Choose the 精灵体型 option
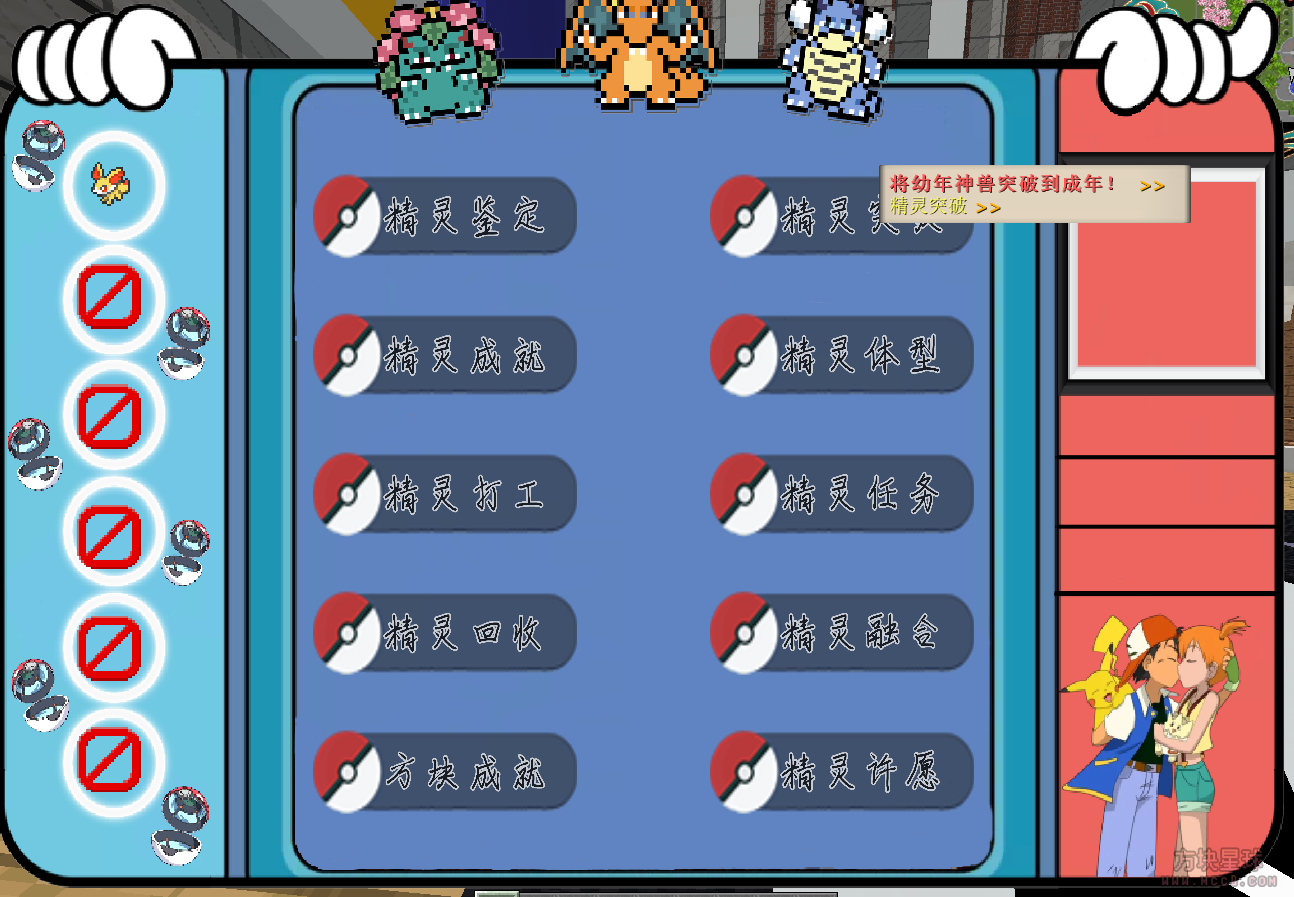The image size is (1294, 897). click(x=842, y=355)
